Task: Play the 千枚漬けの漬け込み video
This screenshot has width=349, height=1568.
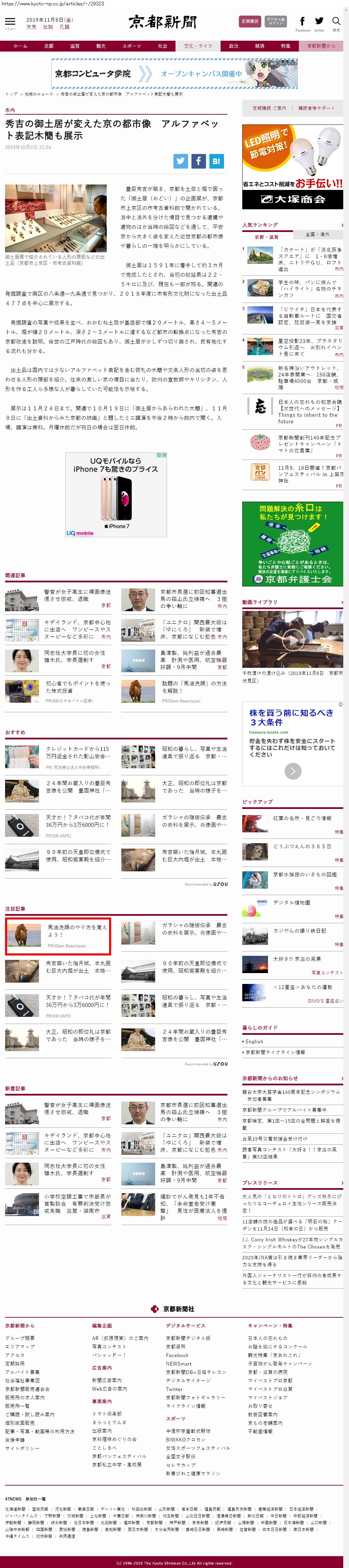Action: click(292, 639)
